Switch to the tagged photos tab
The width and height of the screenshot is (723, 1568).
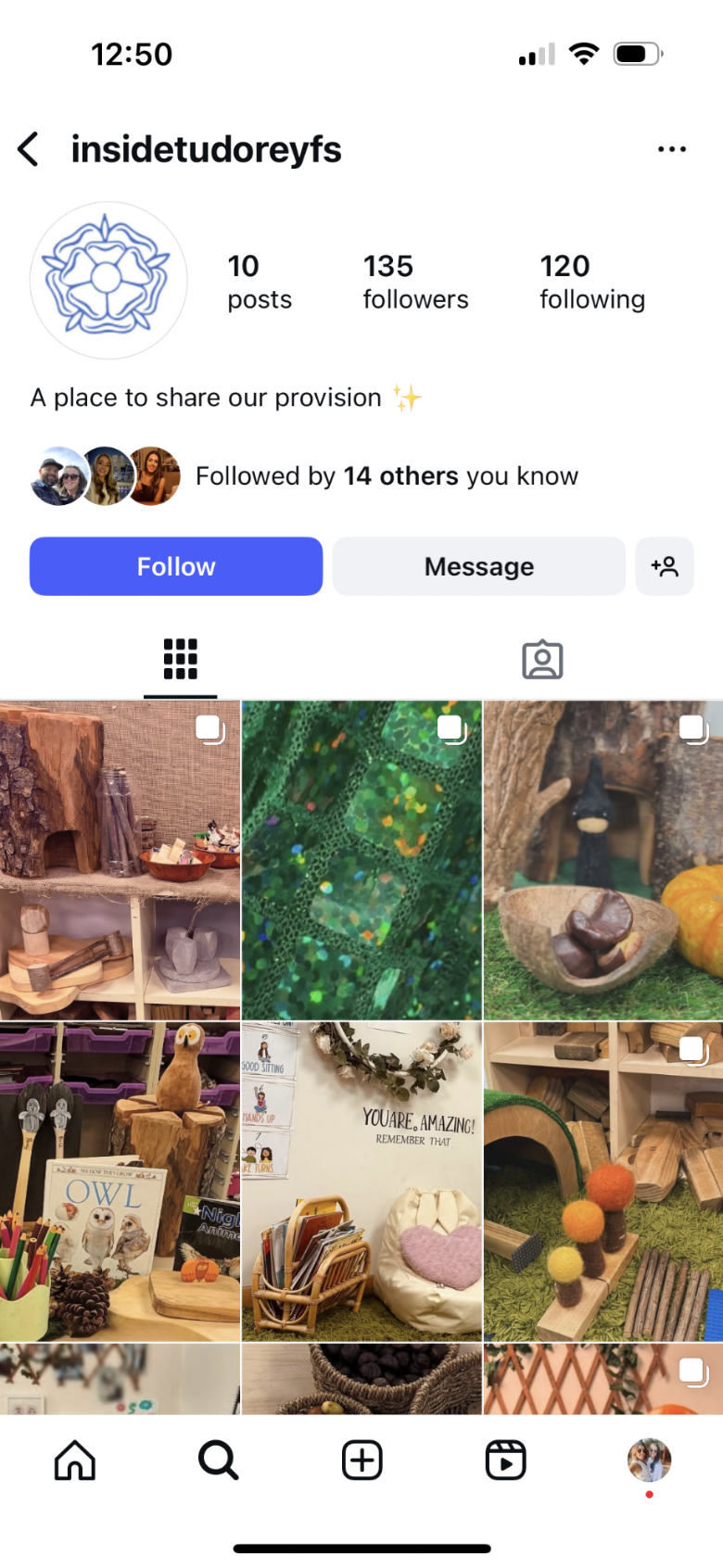(542, 659)
